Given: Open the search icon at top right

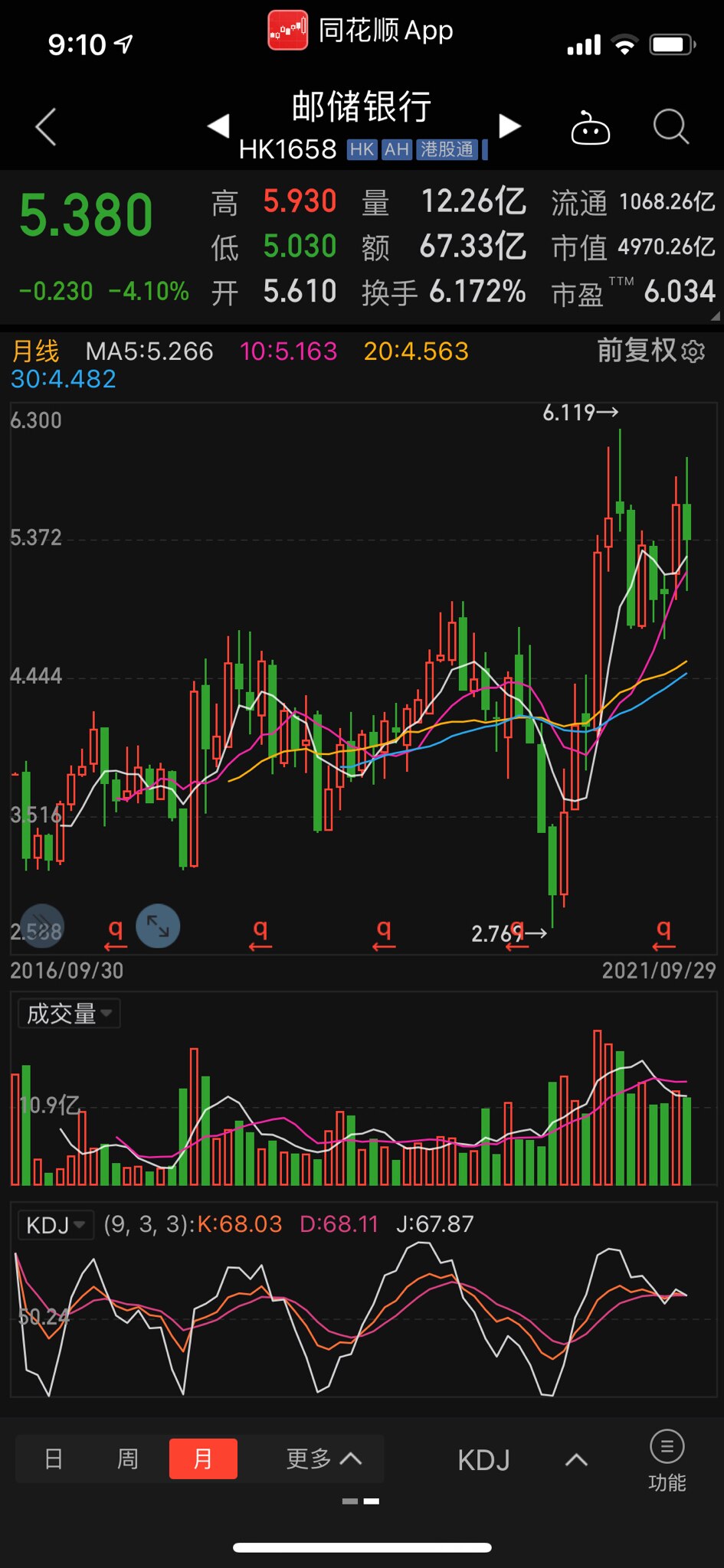Looking at the screenshot, I should 670,127.
